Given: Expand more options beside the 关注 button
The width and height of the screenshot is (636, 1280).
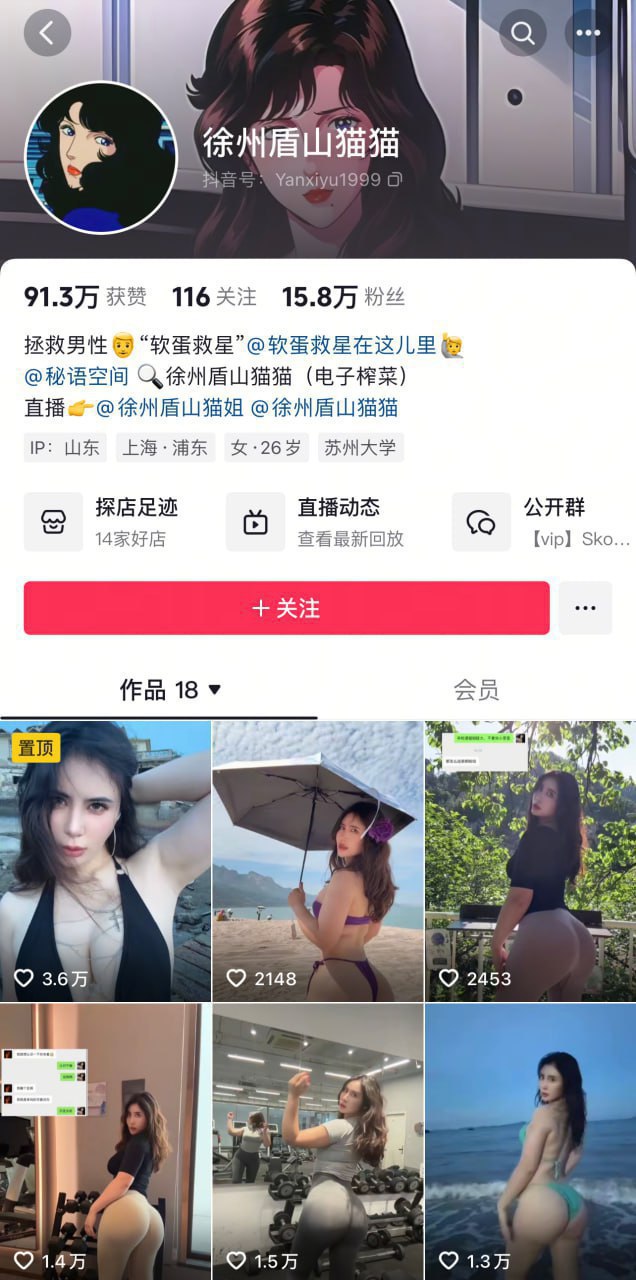Looking at the screenshot, I should [x=585, y=608].
